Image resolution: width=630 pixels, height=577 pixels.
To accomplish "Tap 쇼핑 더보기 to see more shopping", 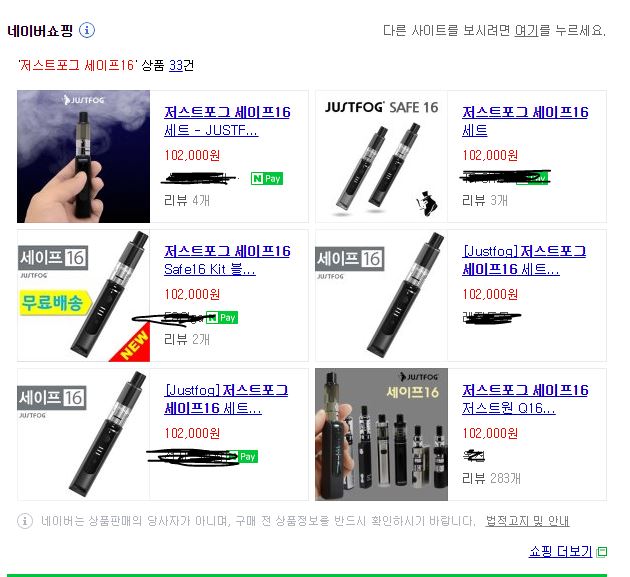I will 560,552.
